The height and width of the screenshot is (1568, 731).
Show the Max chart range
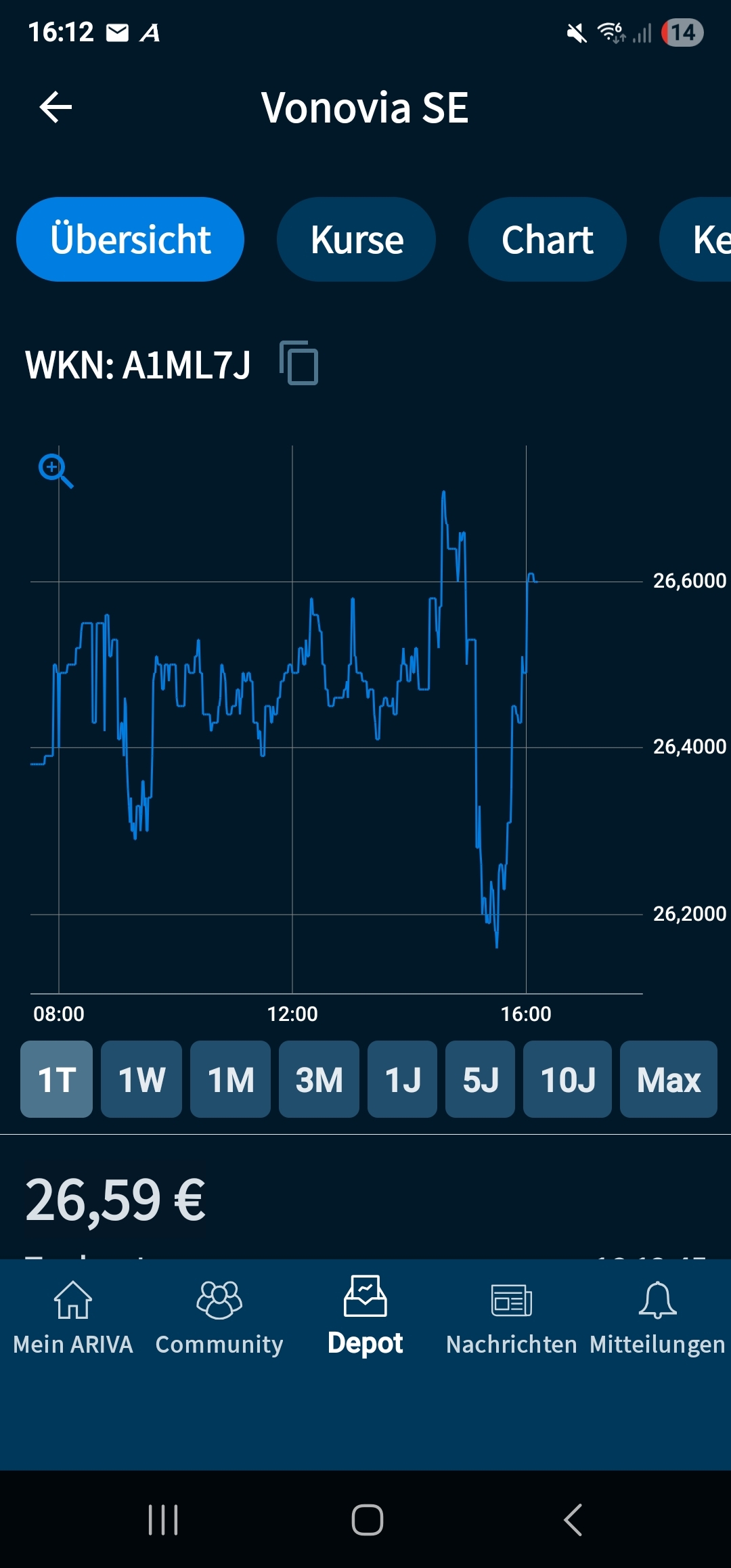[x=668, y=1079]
